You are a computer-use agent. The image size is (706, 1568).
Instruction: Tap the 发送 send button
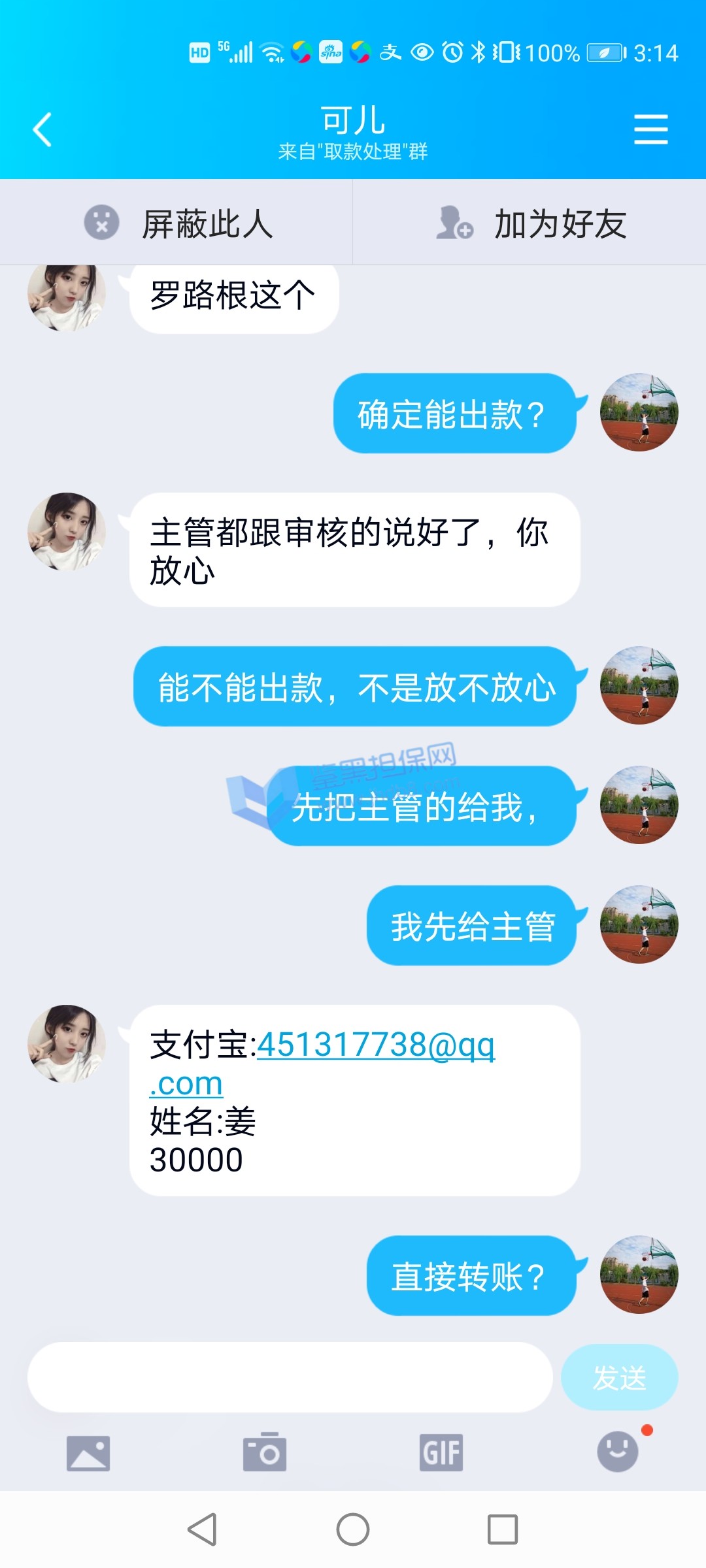619,1377
